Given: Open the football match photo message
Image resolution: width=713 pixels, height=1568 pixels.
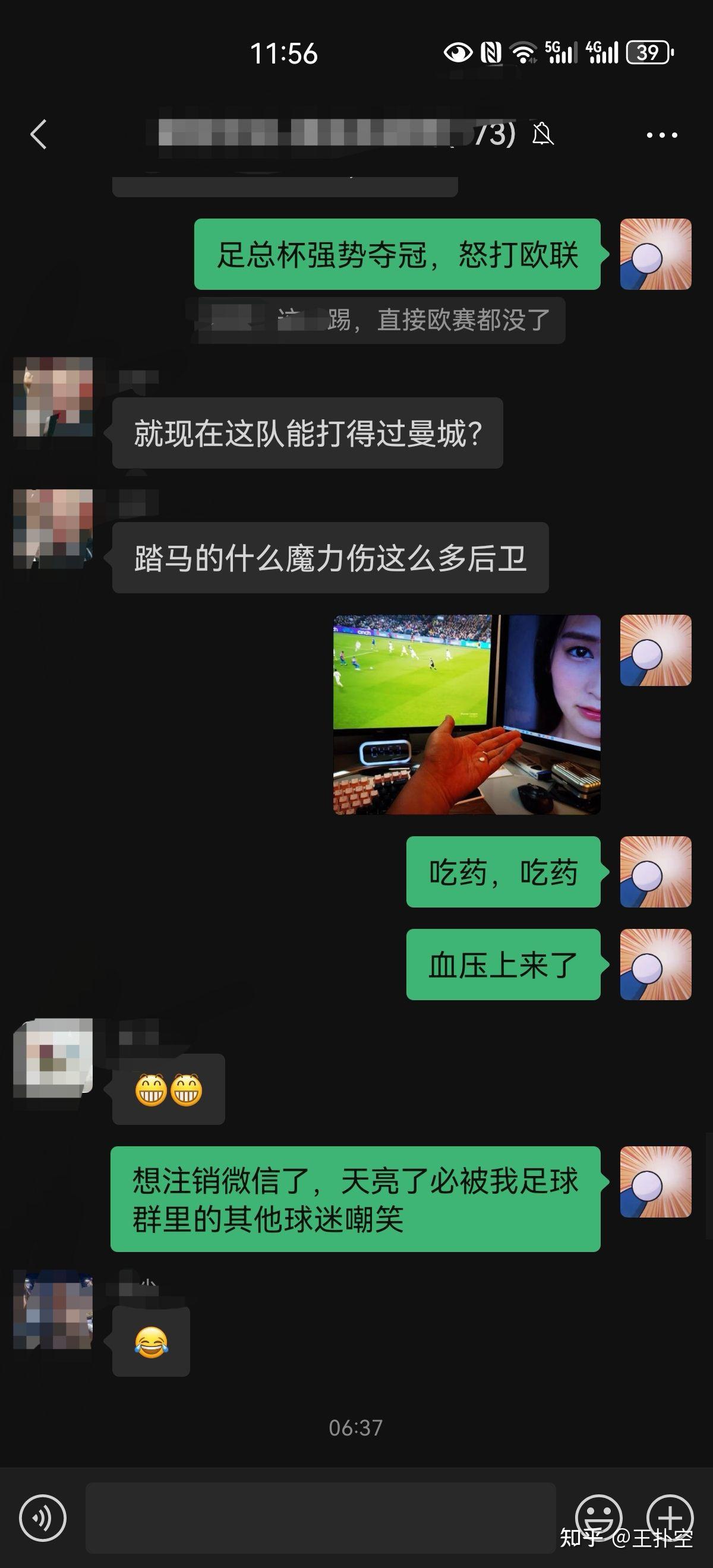Looking at the screenshot, I should coord(466,715).
